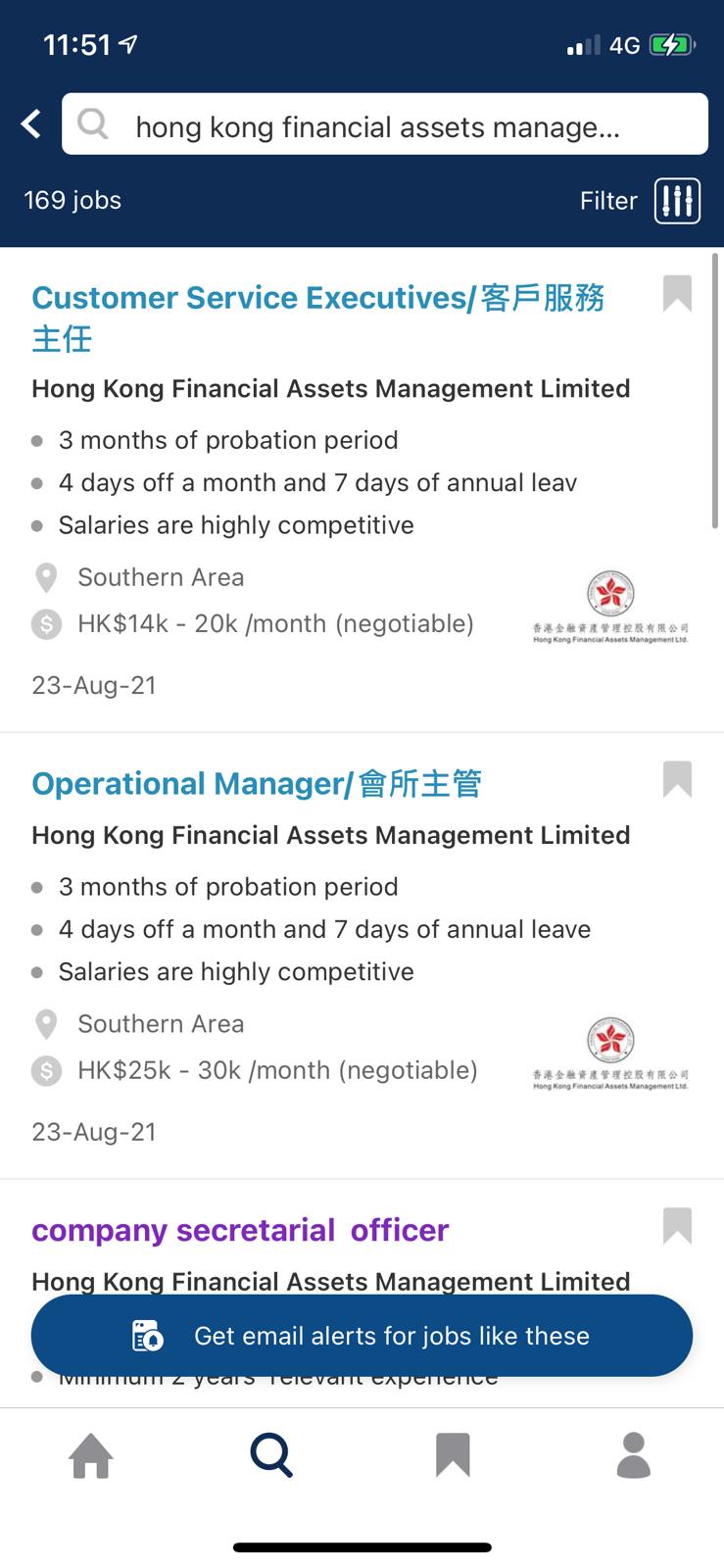Go back using the top arrow
The image size is (724, 1568).
[31, 124]
